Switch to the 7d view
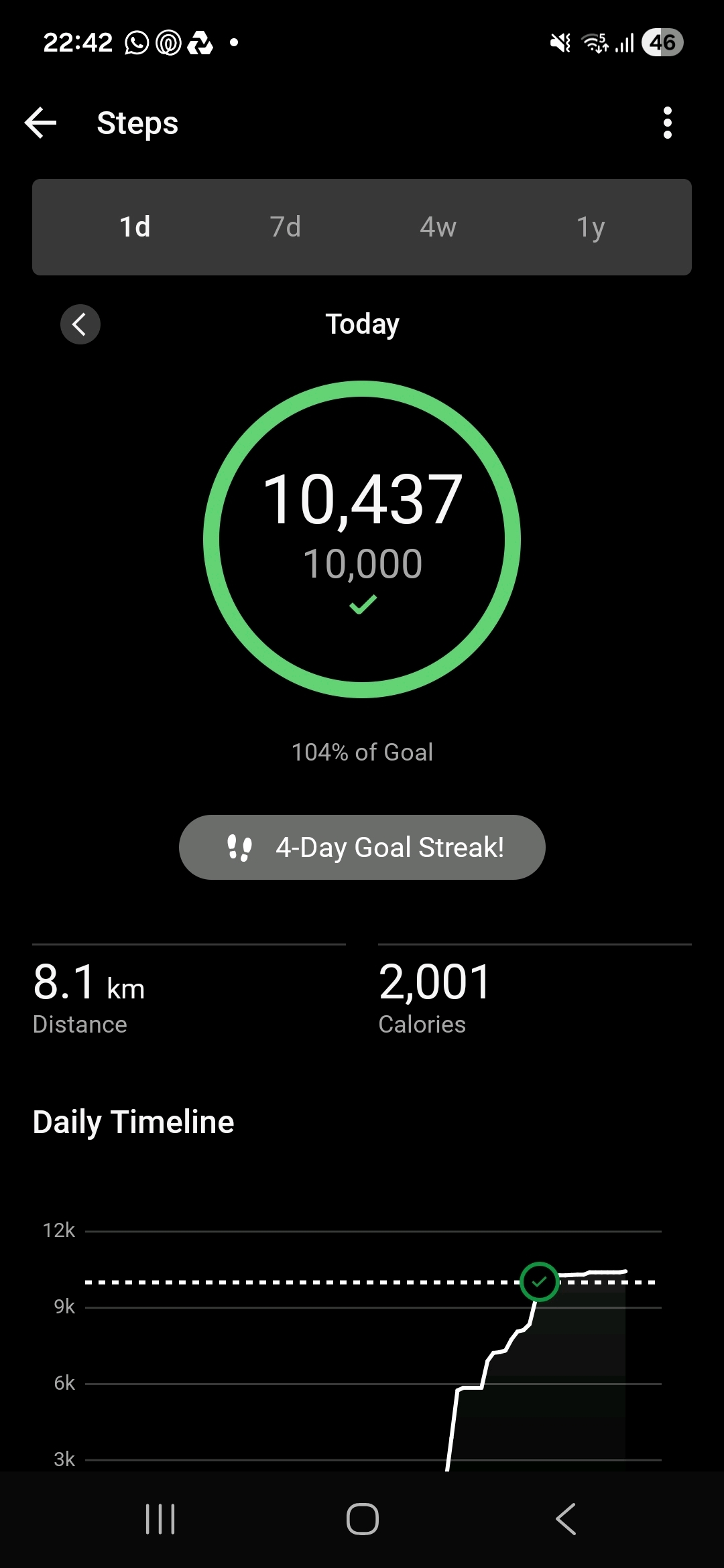The image size is (724, 1568). click(x=286, y=227)
